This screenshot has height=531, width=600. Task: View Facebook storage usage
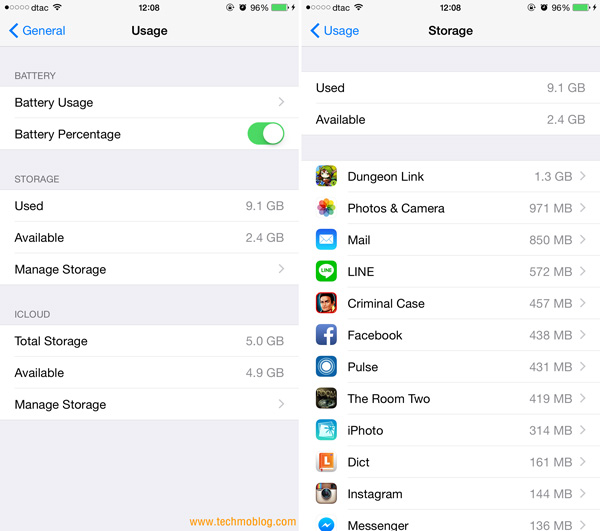(450, 335)
